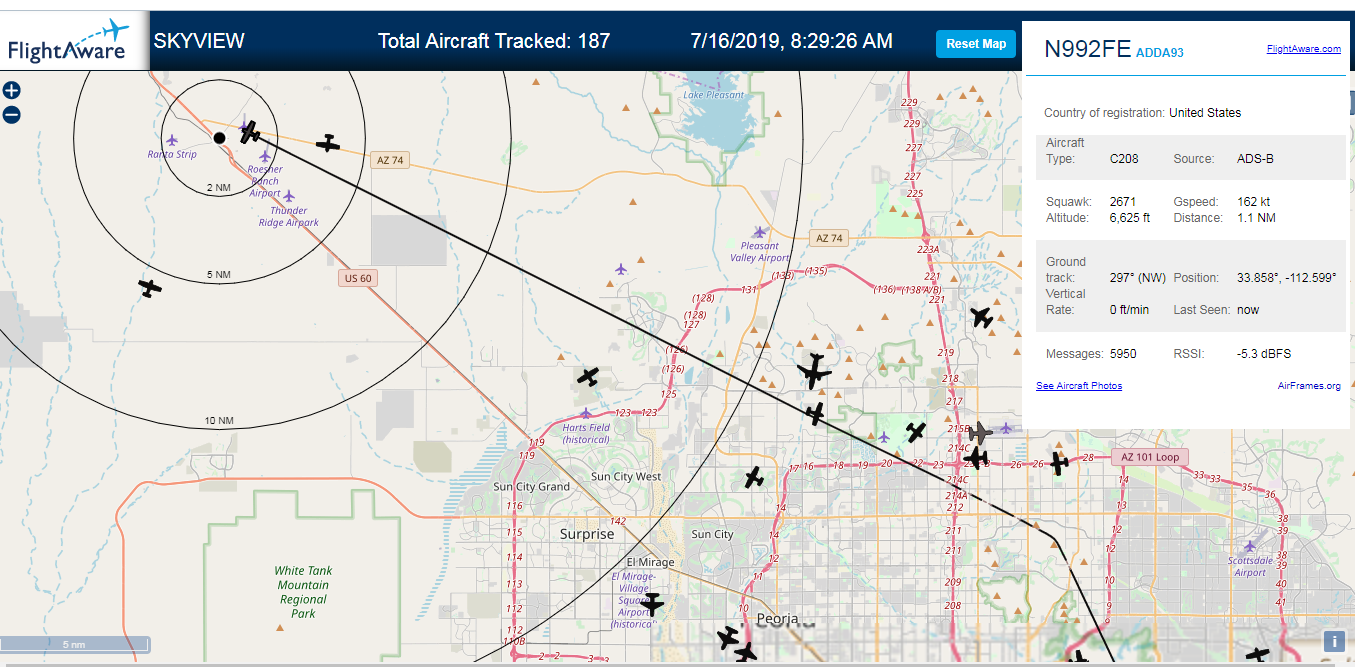Image resolution: width=1355 pixels, height=667 pixels.
Task: Select the grey aircraft near exit 215B
Action: (x=981, y=432)
